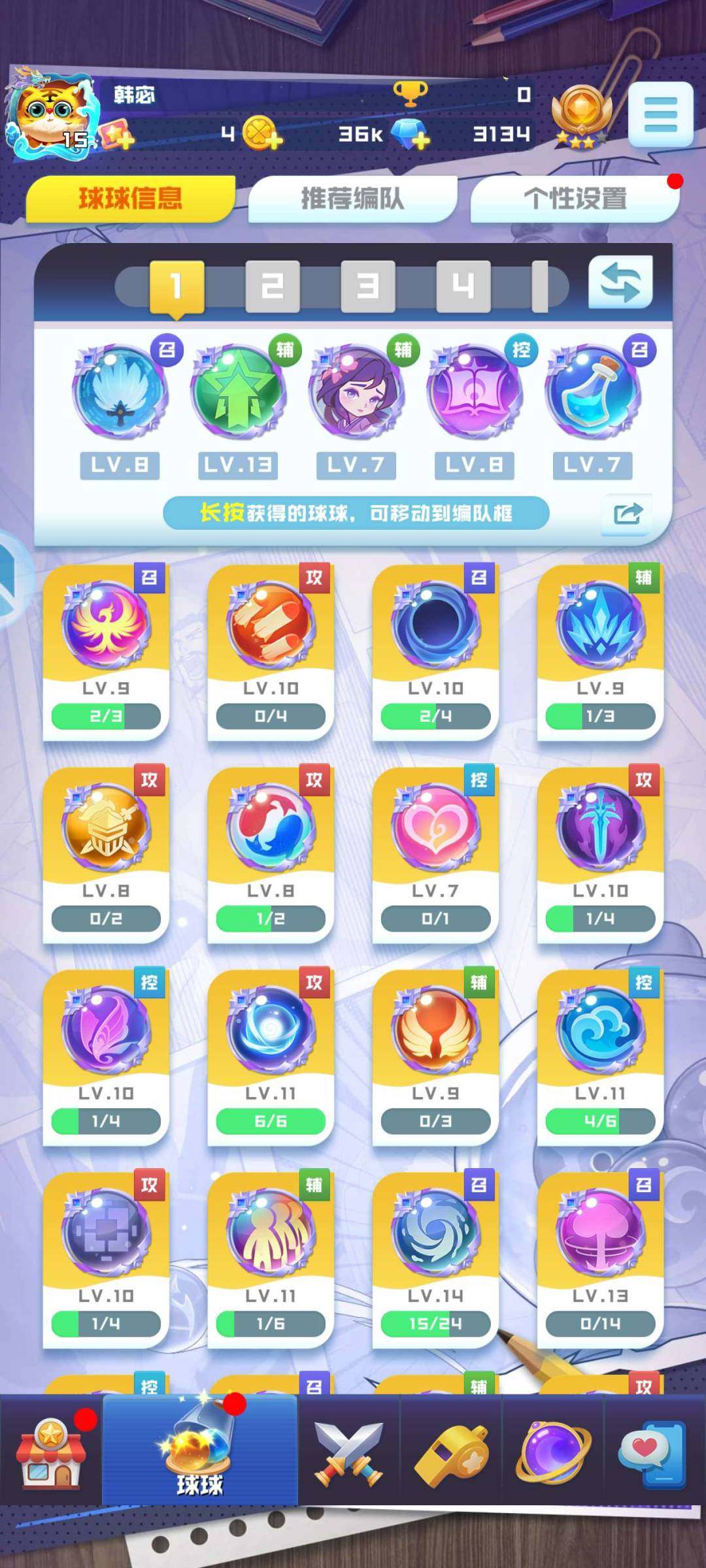Viewport: 706px width, 1568px height.
Task: Select team slot 3
Action: pyautogui.click(x=368, y=286)
